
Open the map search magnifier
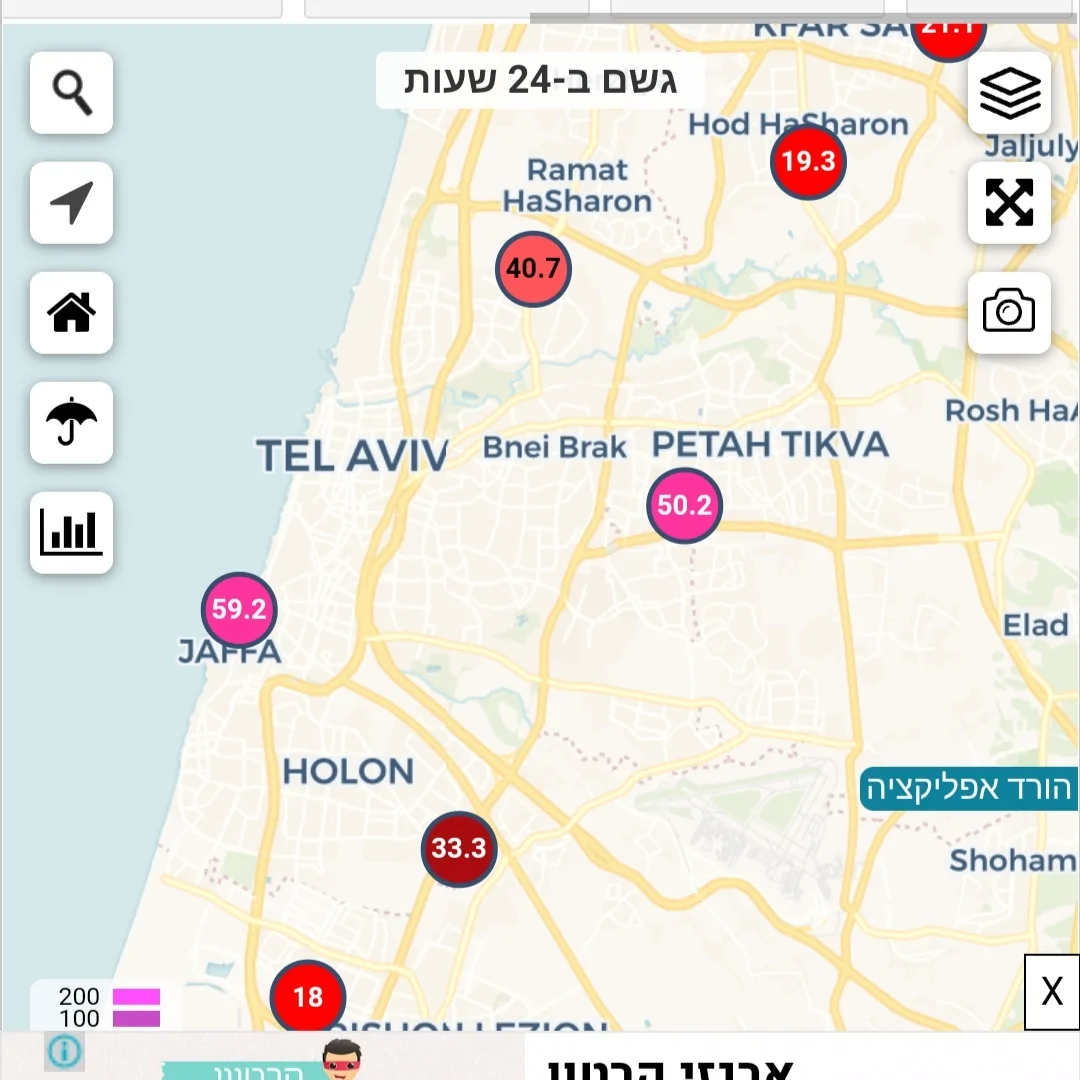coord(72,93)
